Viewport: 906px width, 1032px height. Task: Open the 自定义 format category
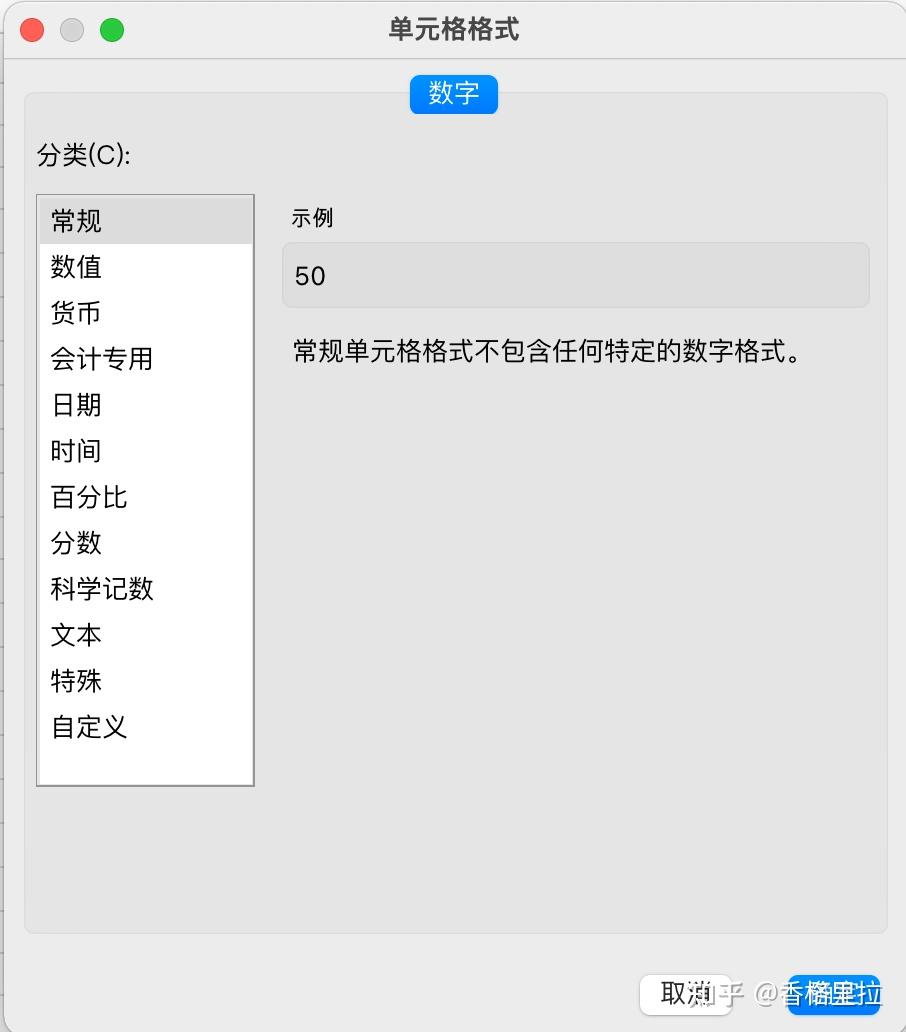coord(90,727)
